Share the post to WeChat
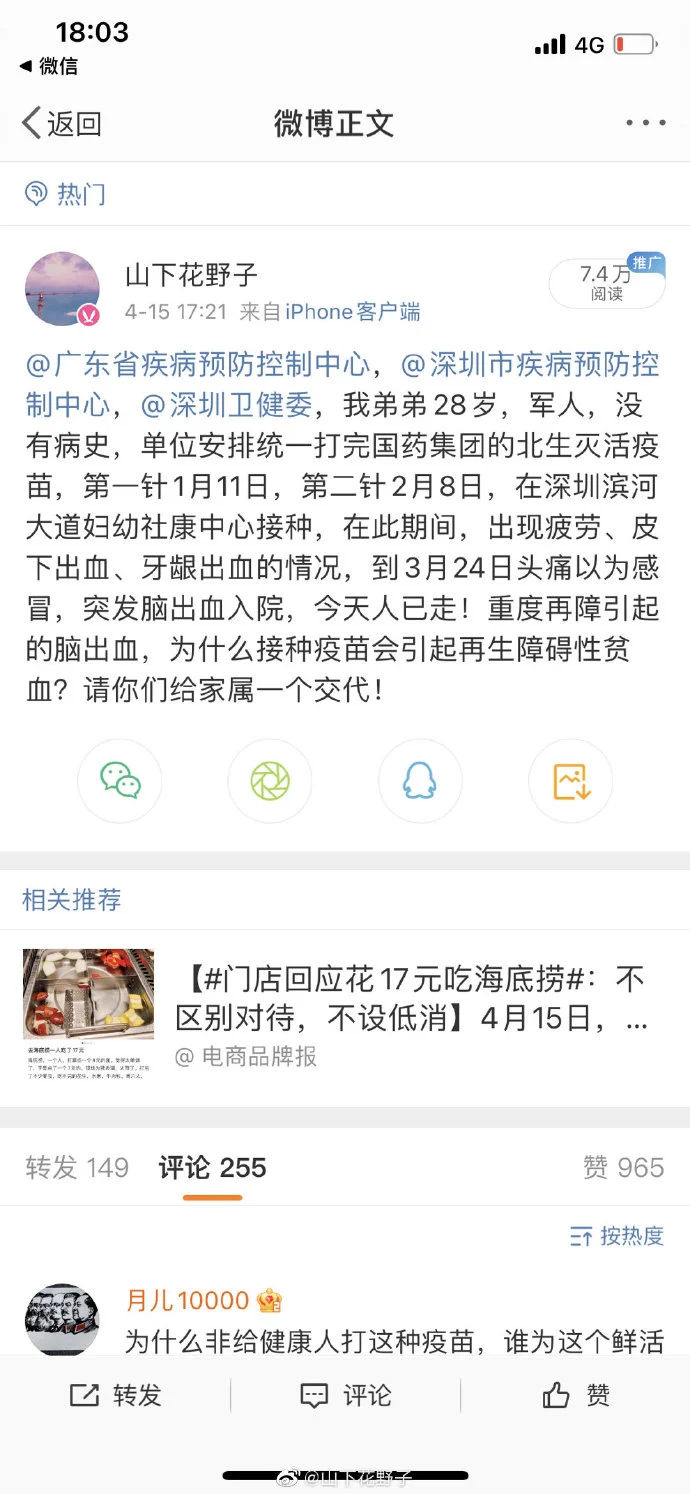The height and width of the screenshot is (1494, 690). (x=120, y=781)
